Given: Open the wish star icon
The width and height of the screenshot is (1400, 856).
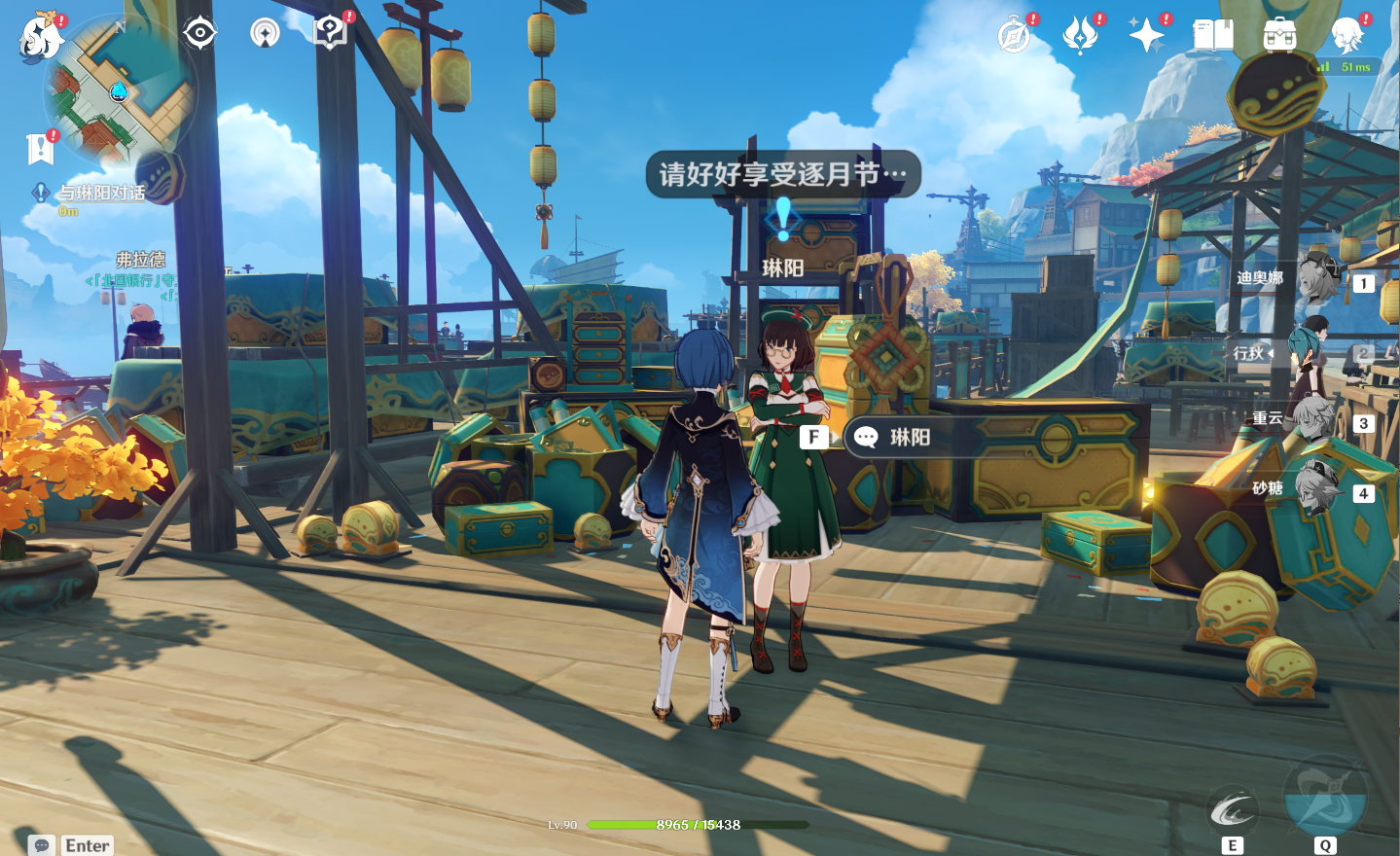Looking at the screenshot, I should [x=1146, y=36].
